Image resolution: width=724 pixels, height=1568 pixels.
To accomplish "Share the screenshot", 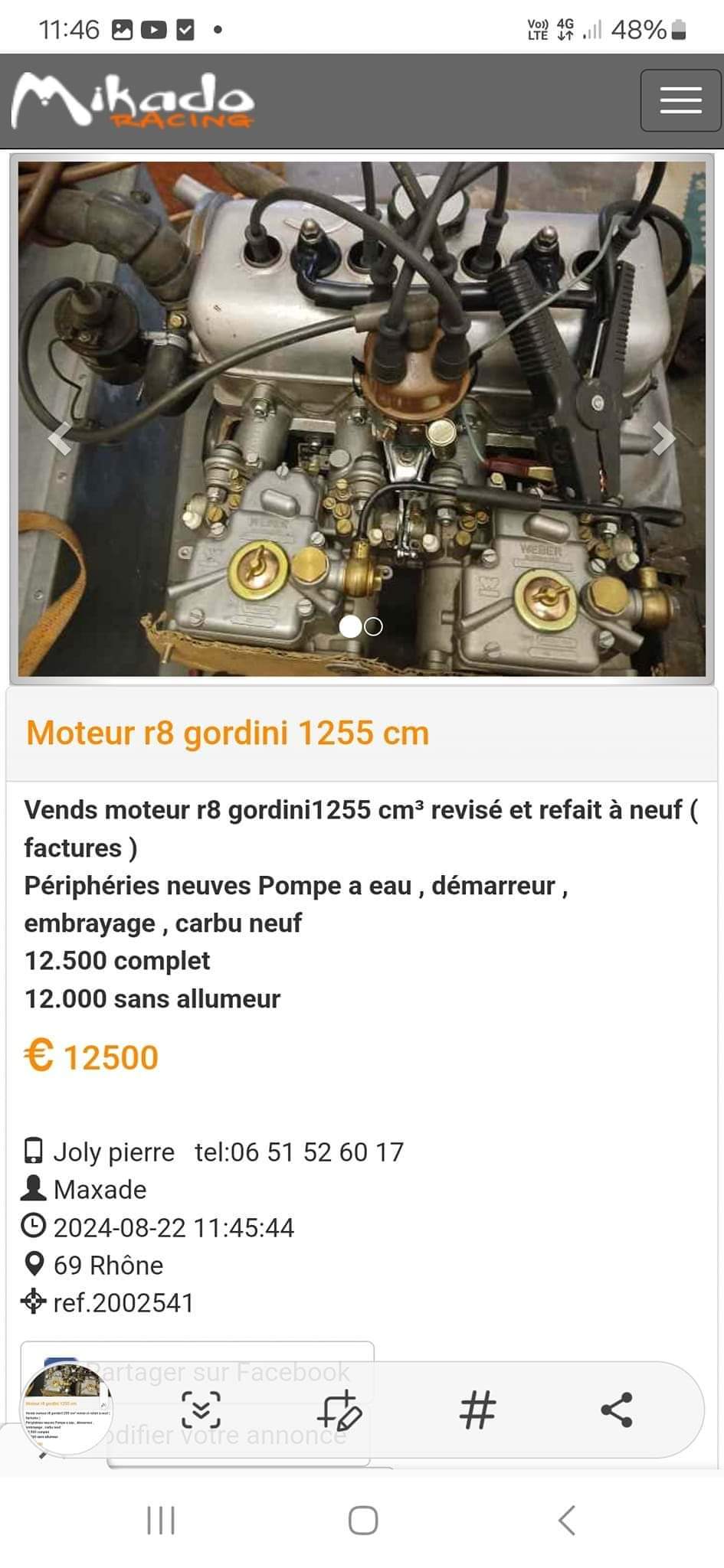I will (616, 1410).
